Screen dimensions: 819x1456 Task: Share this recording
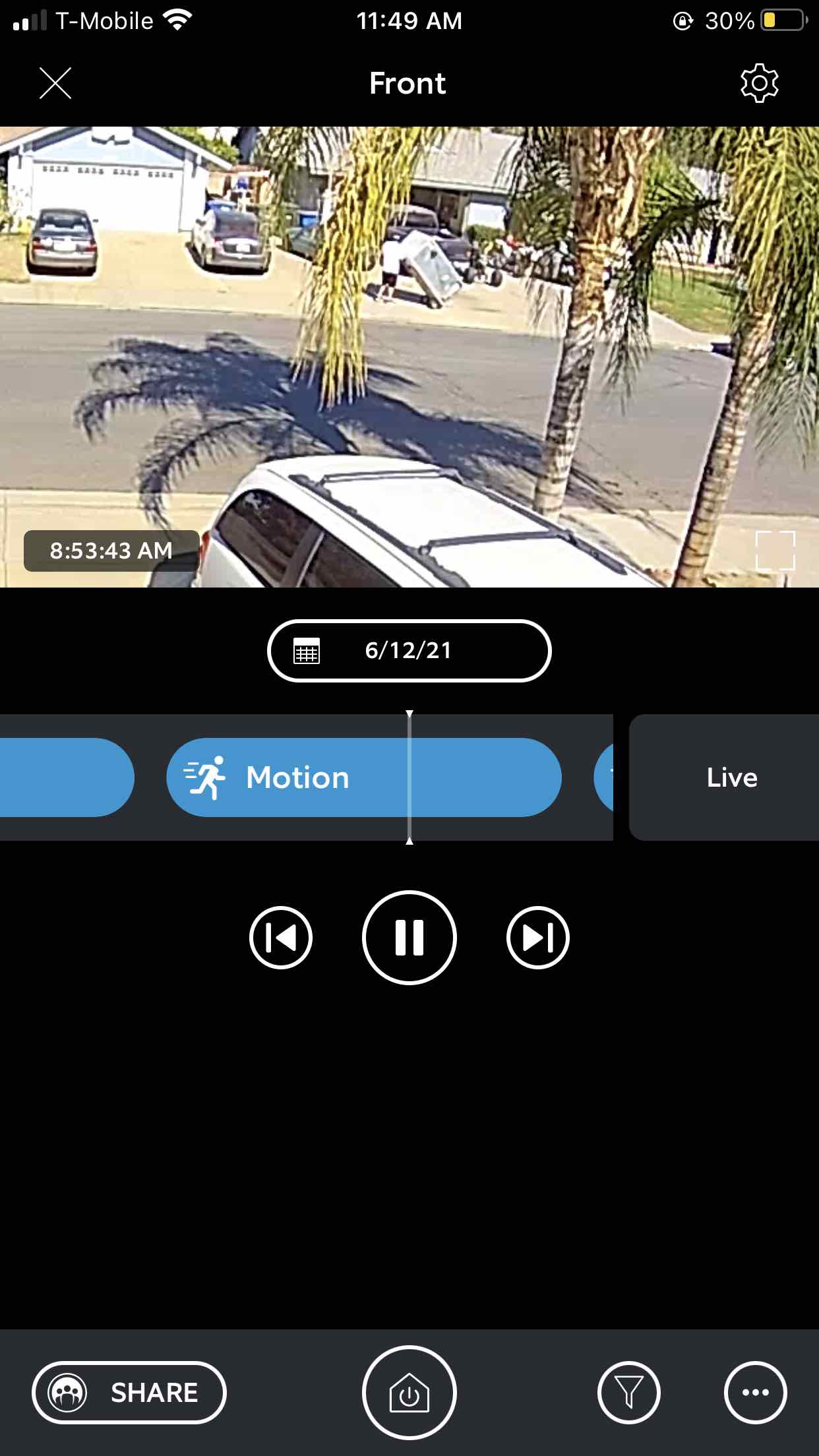pos(129,1393)
